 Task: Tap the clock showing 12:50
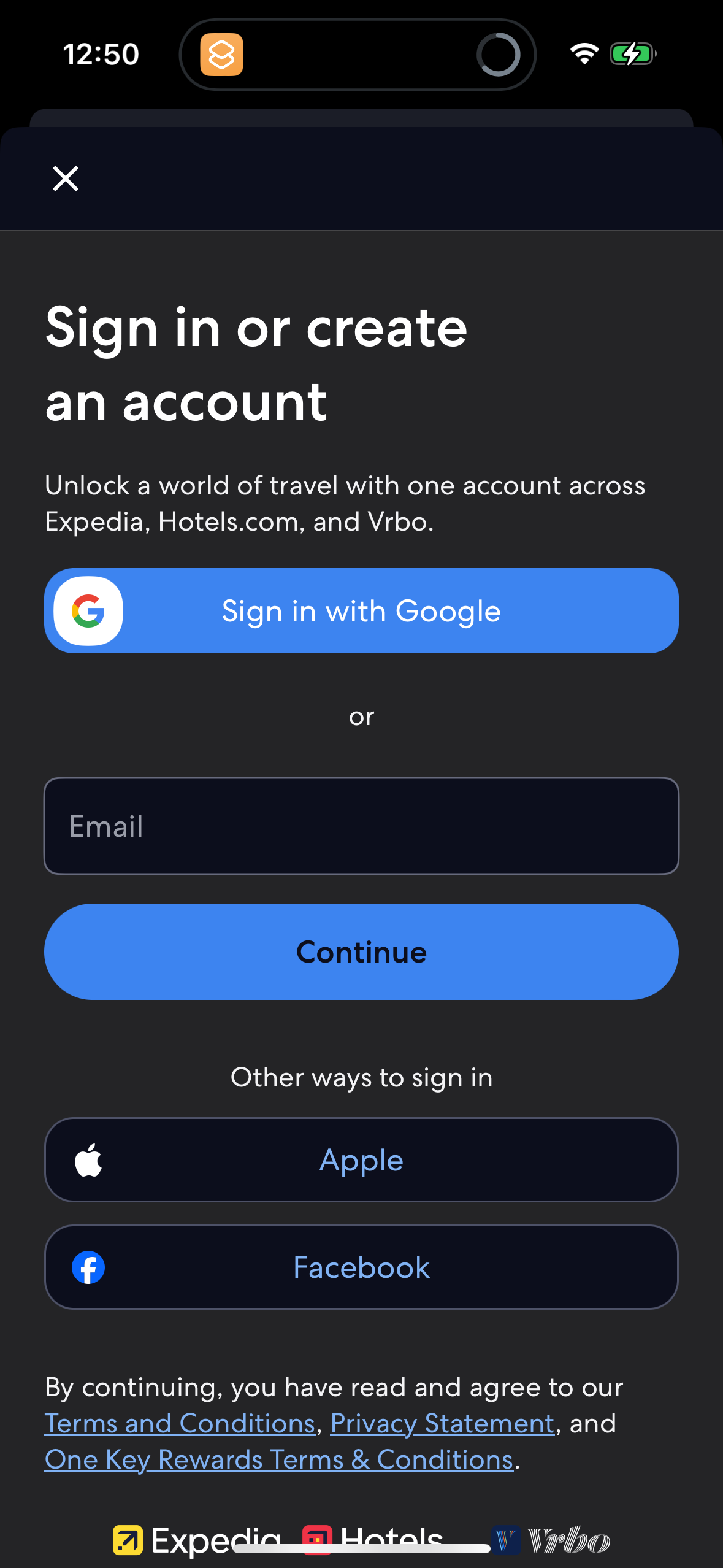pyautogui.click(x=101, y=54)
